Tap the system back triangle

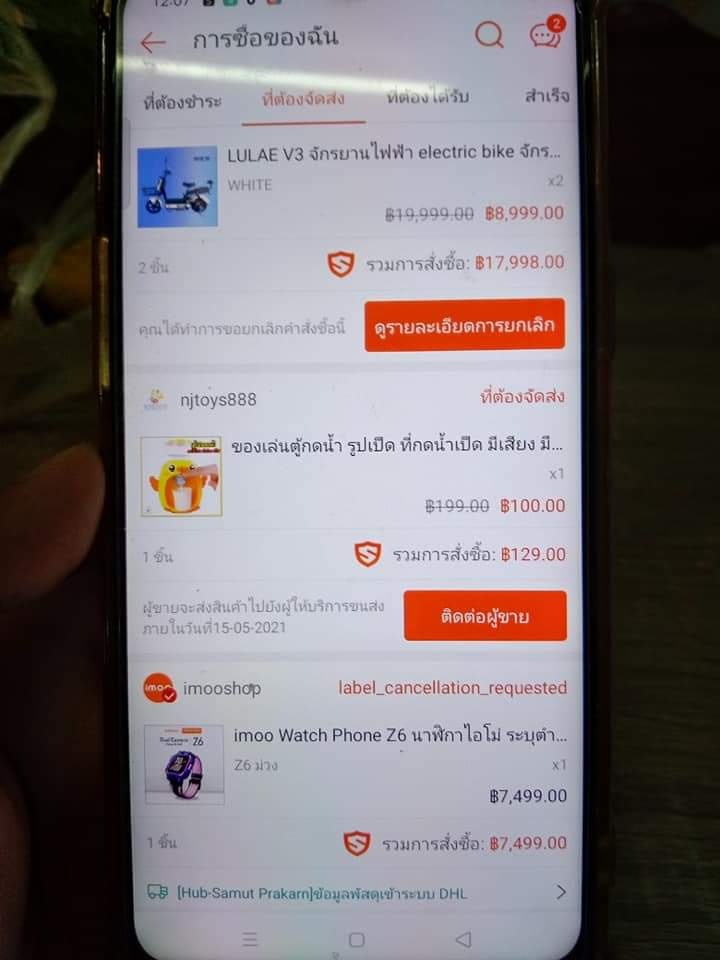click(463, 939)
